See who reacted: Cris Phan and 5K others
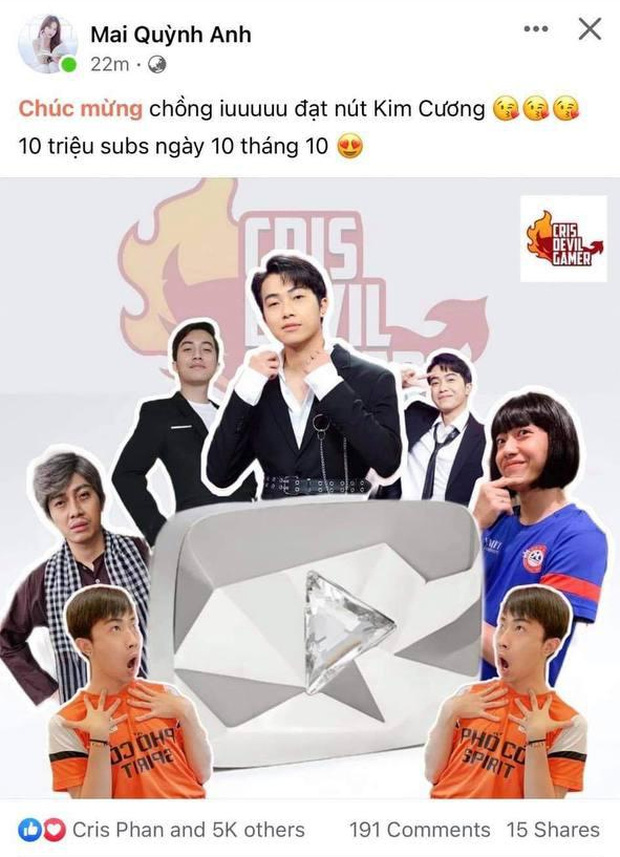This screenshot has width=620, height=857. [x=187, y=829]
